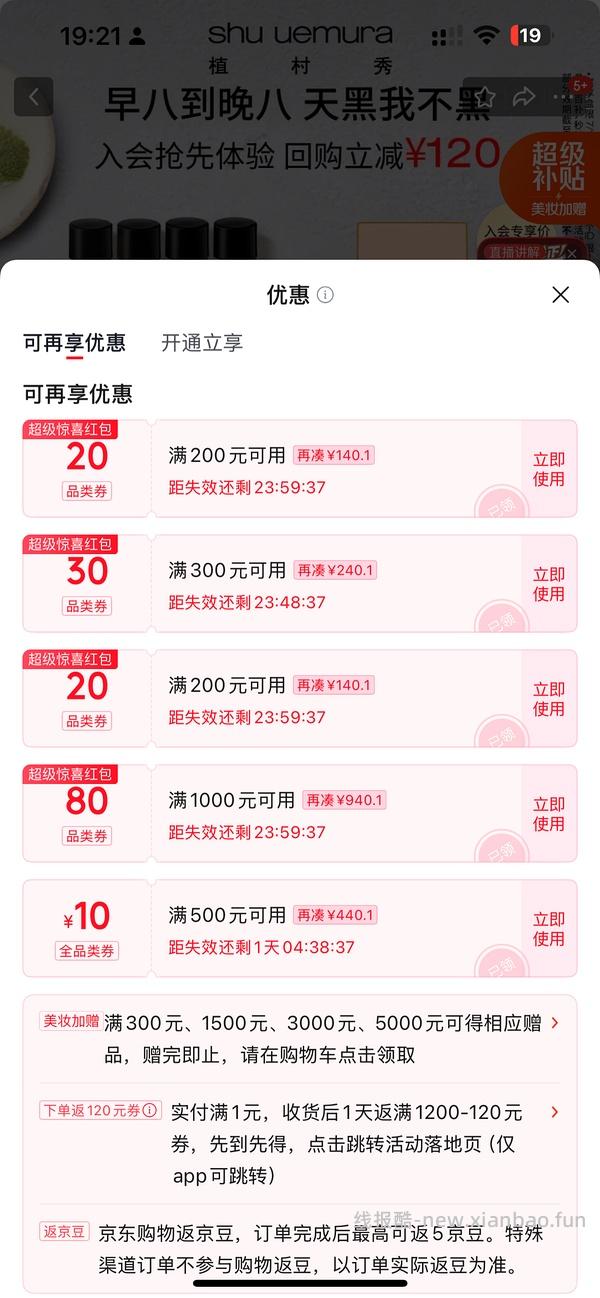Image resolution: width=600 pixels, height=1298 pixels.
Task: Open the 美妆加赠 gift promotion details
Action: (x=300, y=1038)
